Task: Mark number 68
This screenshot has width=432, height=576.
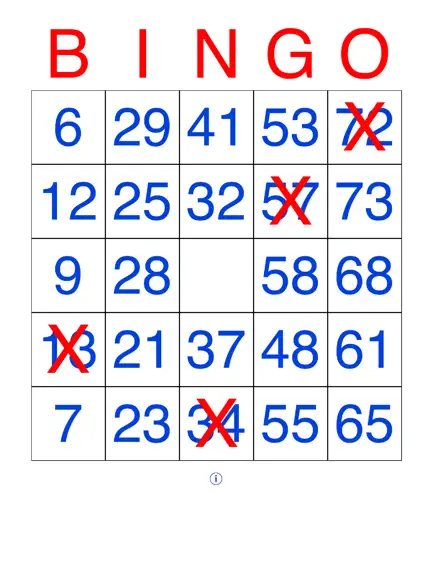Action: click(x=365, y=276)
